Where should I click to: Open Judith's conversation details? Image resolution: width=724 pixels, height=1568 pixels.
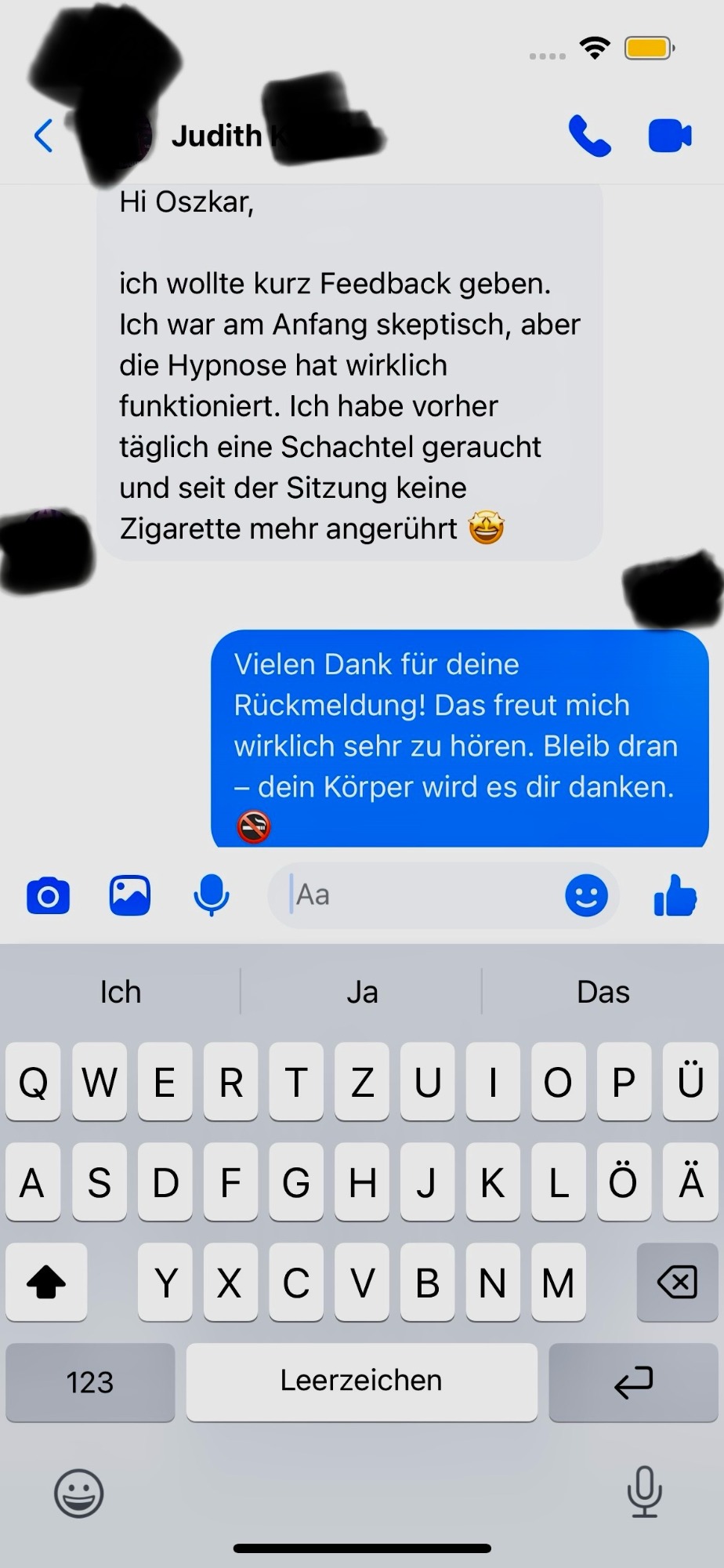coord(217,136)
